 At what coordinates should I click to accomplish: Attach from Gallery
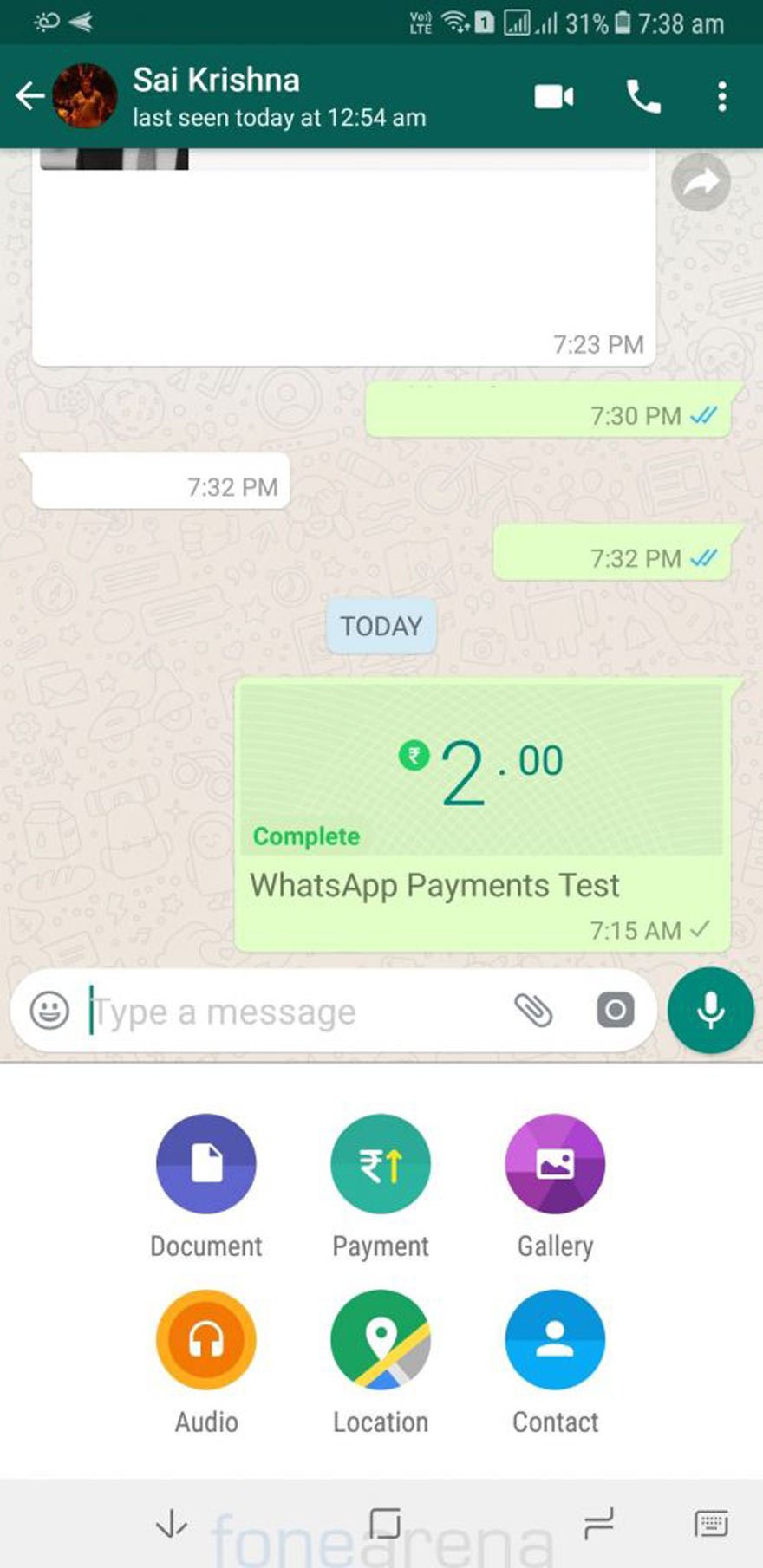click(555, 1164)
